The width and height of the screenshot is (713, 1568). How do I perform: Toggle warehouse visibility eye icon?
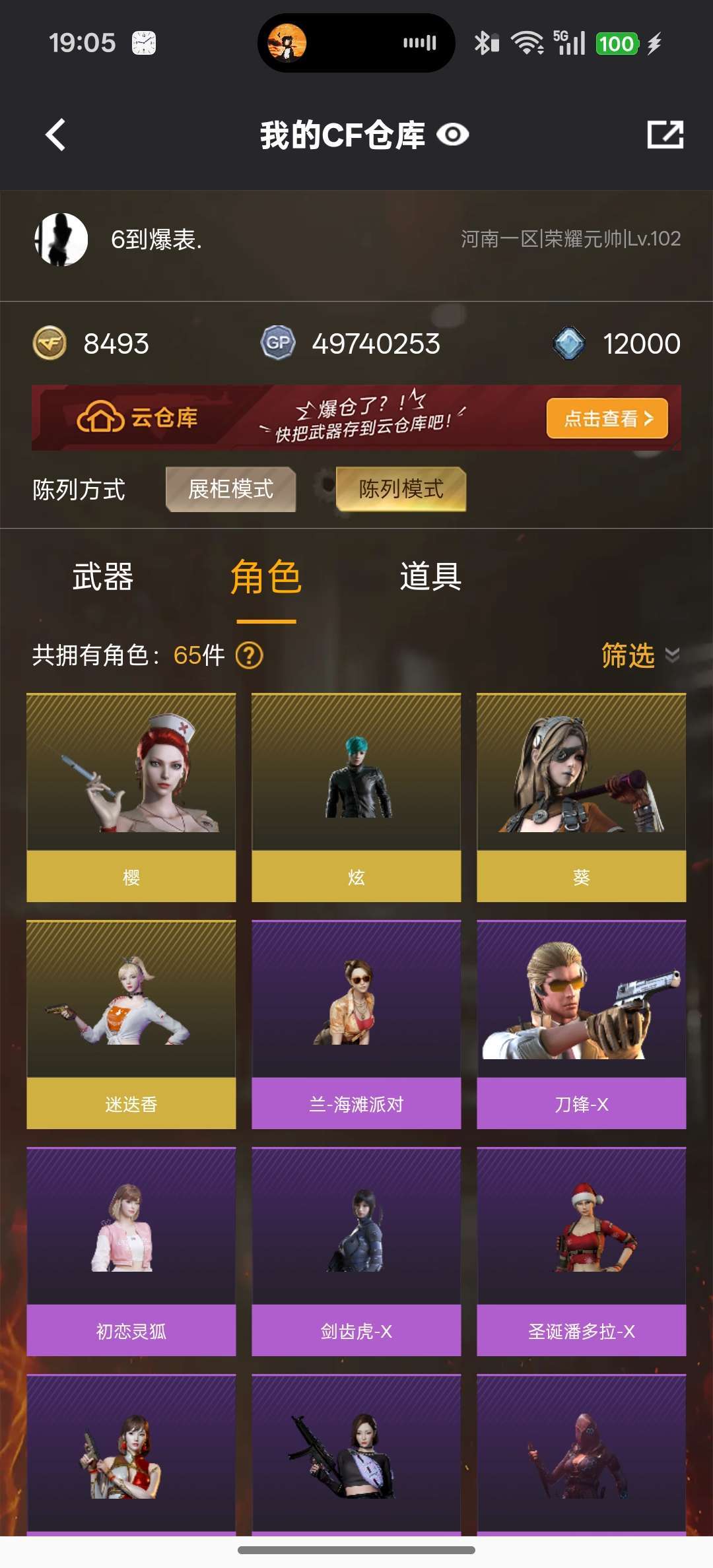(453, 135)
